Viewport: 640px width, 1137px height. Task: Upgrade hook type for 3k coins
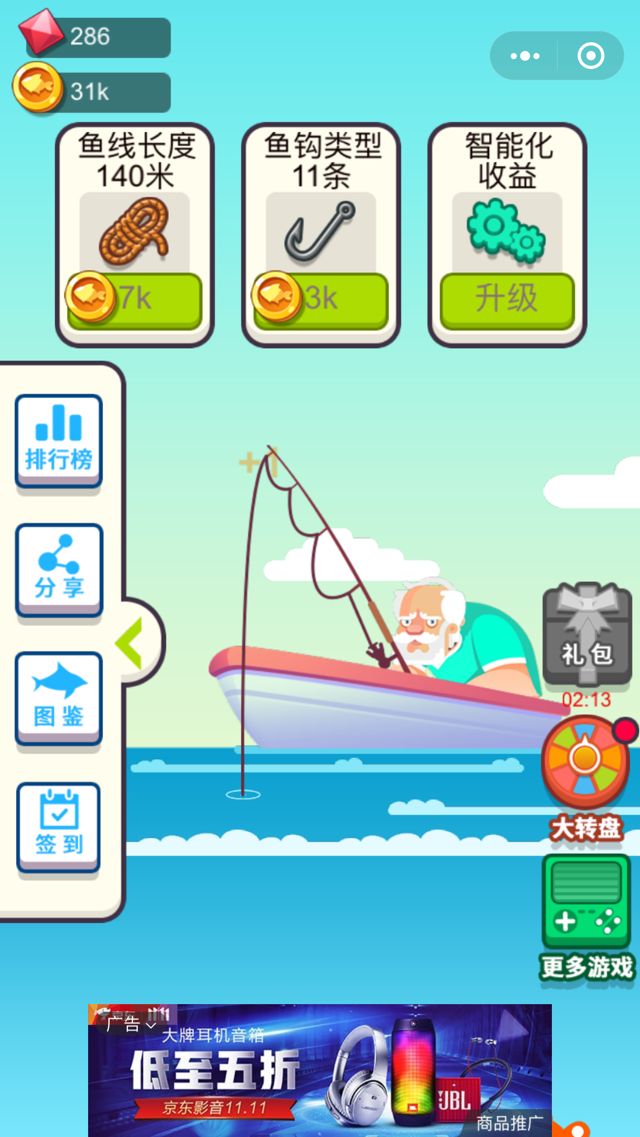tap(320, 298)
